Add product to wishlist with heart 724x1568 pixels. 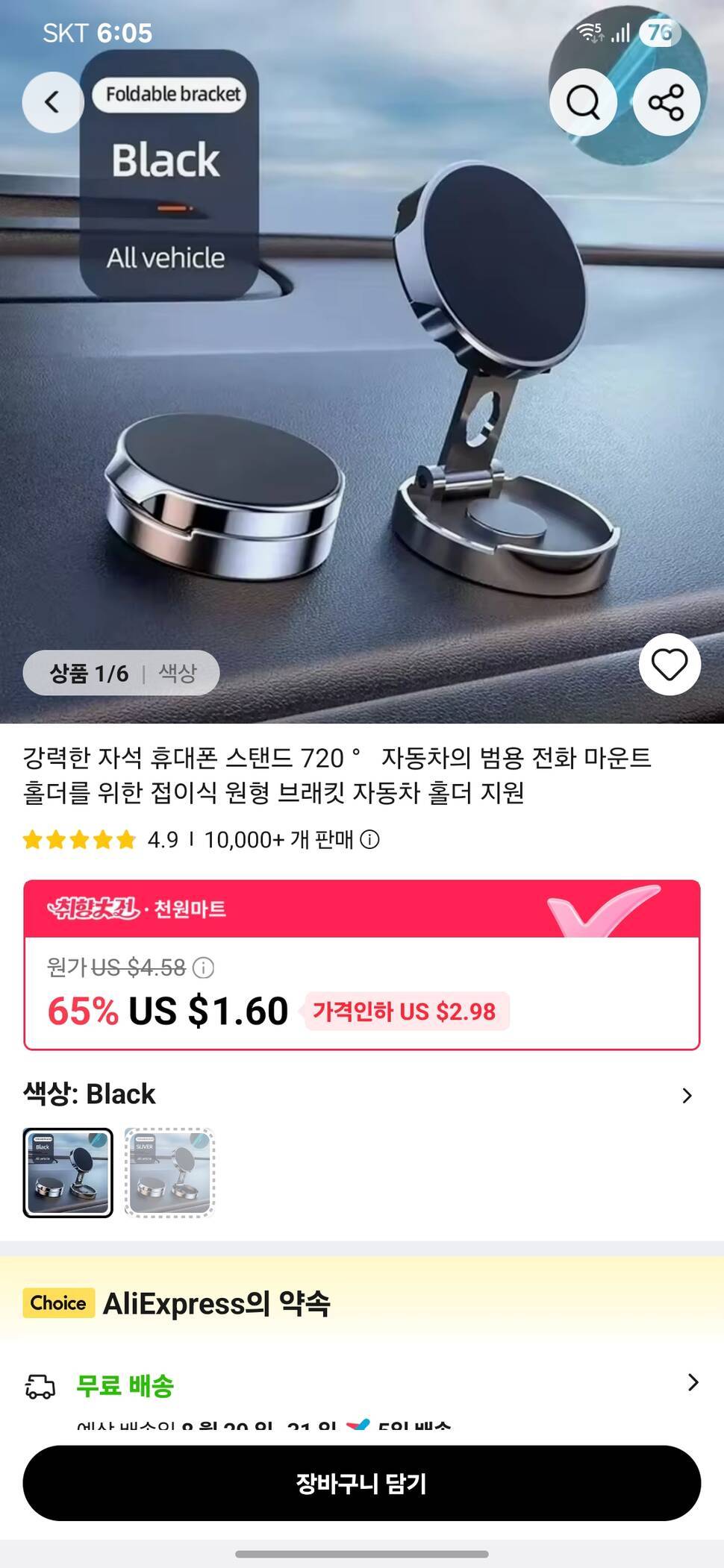669,664
